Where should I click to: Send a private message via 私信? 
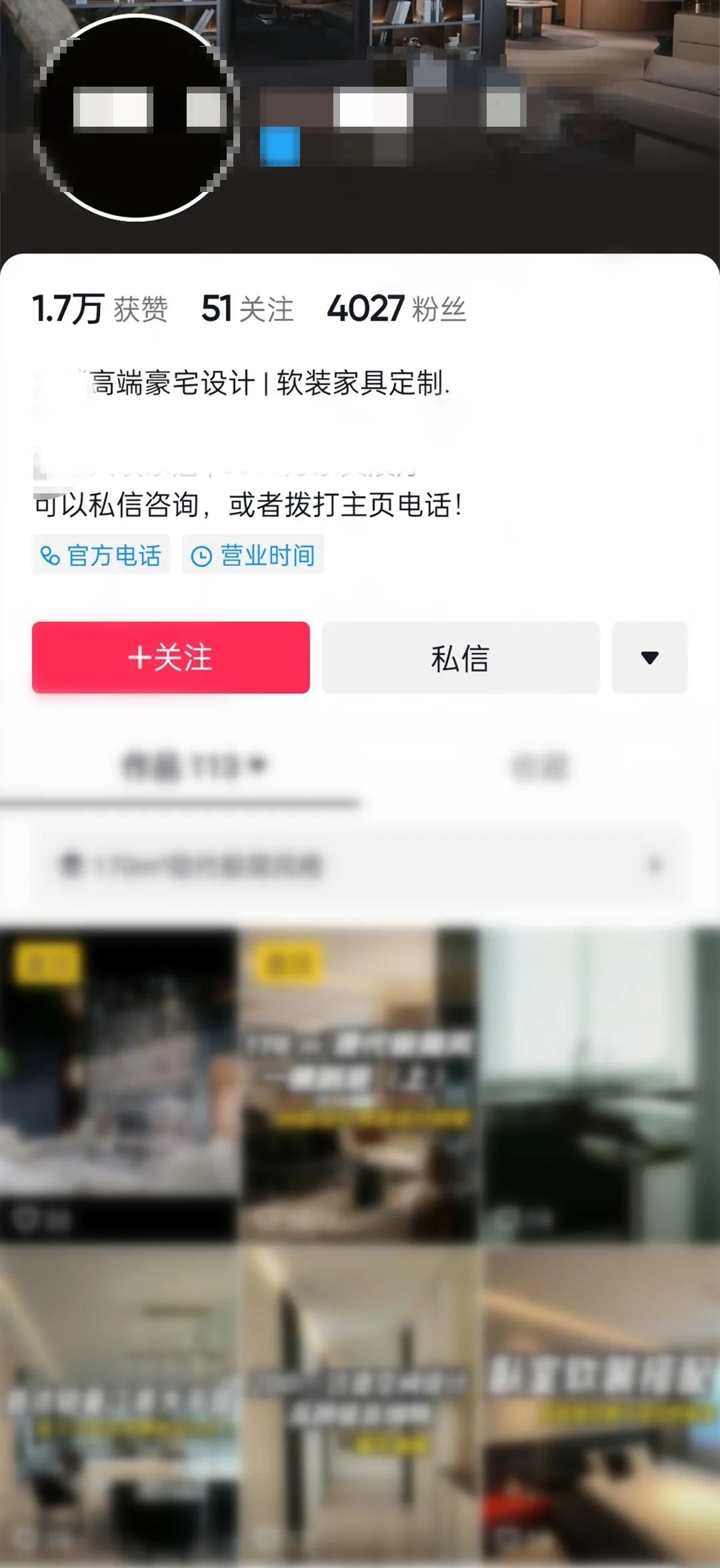461,657
